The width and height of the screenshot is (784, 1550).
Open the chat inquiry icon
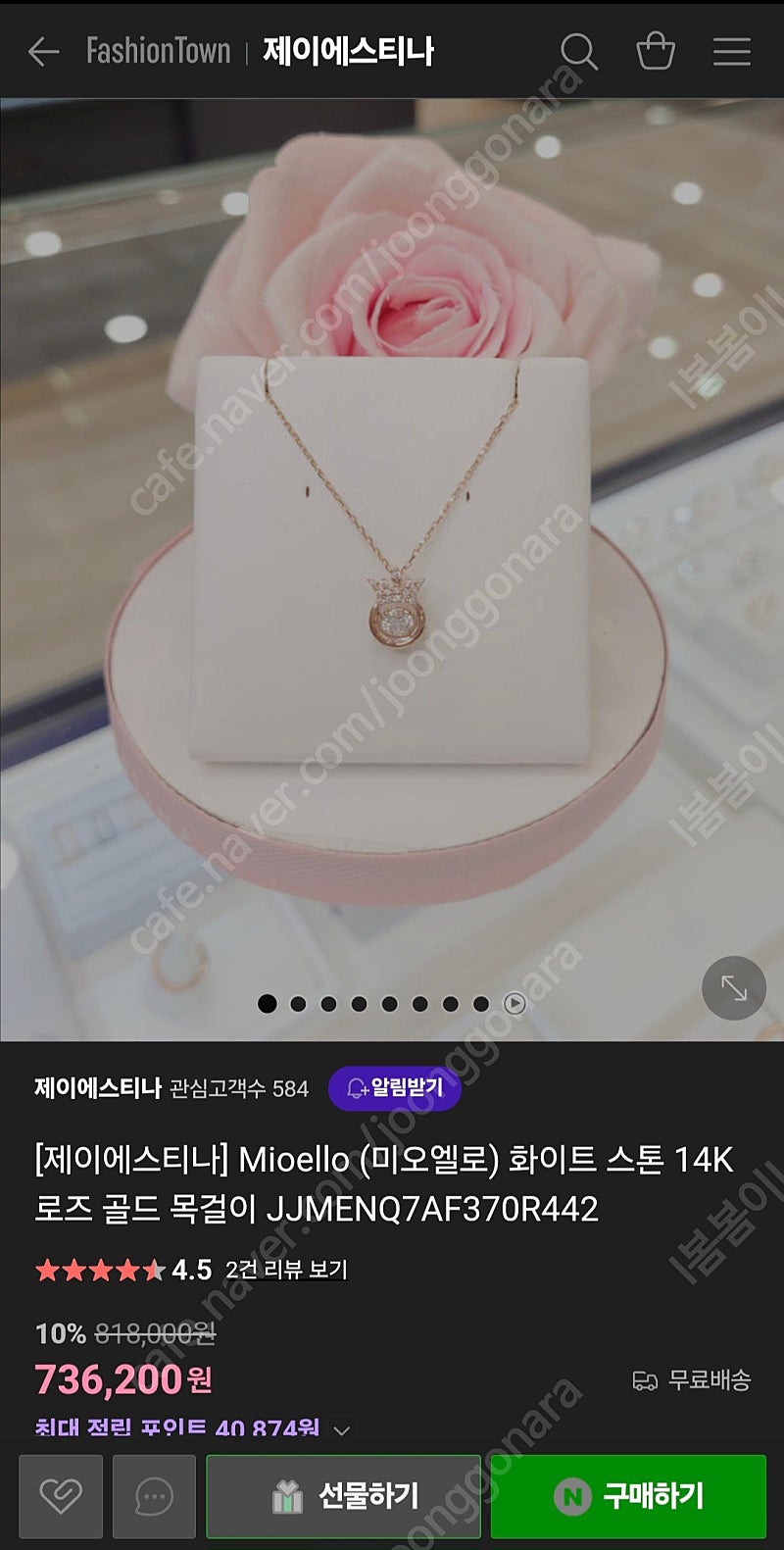[x=154, y=1496]
